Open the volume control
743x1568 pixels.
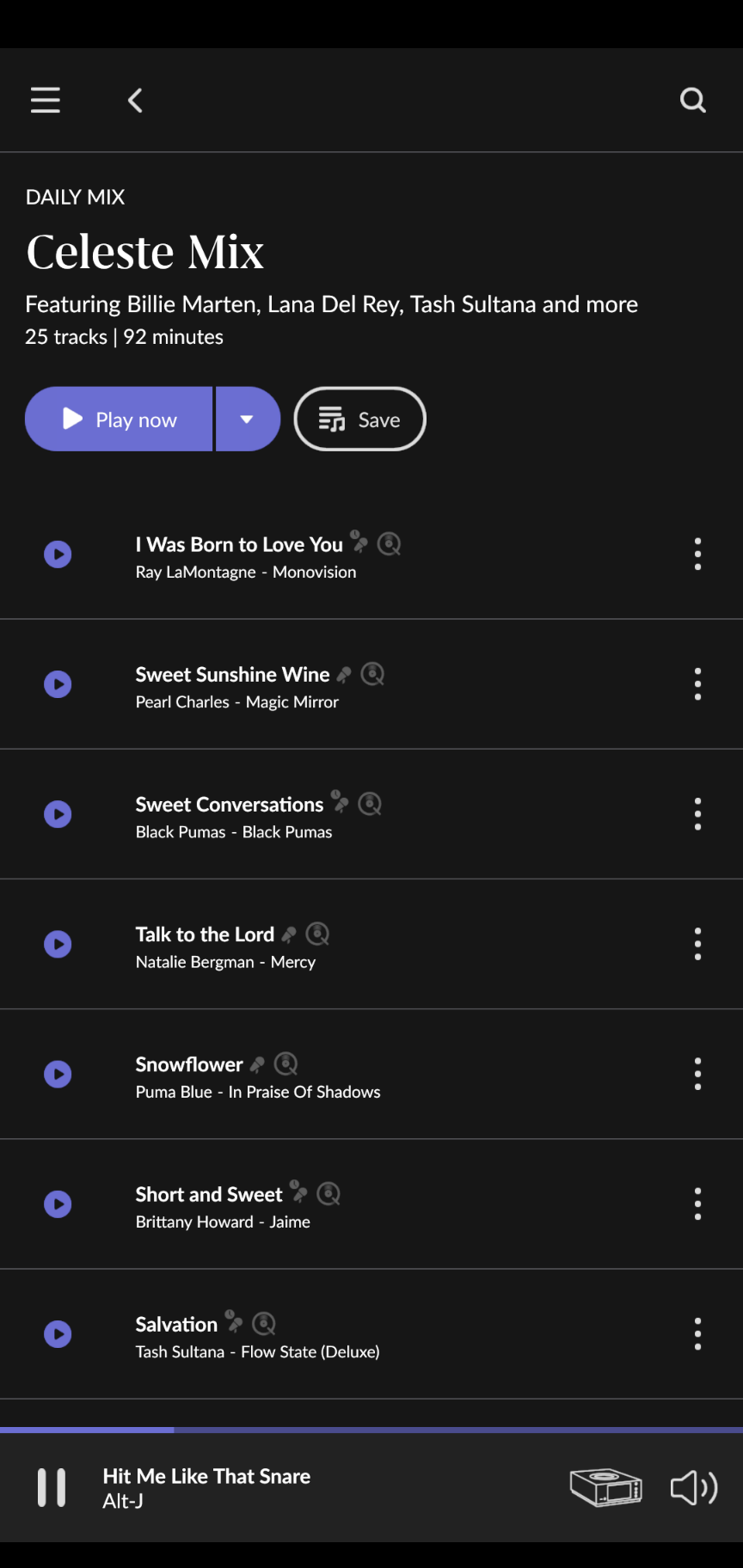pos(694,1487)
